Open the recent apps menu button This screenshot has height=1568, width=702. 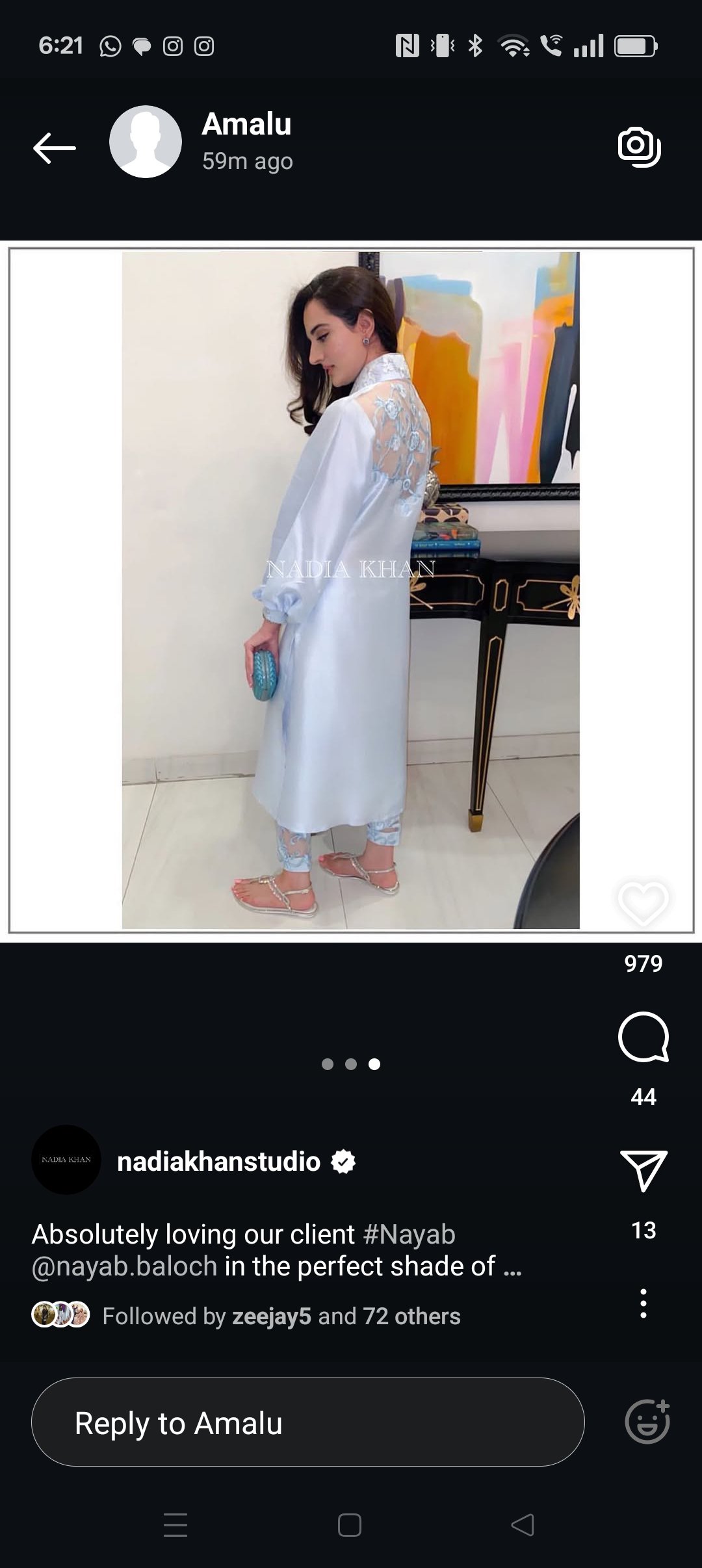coord(175,1525)
